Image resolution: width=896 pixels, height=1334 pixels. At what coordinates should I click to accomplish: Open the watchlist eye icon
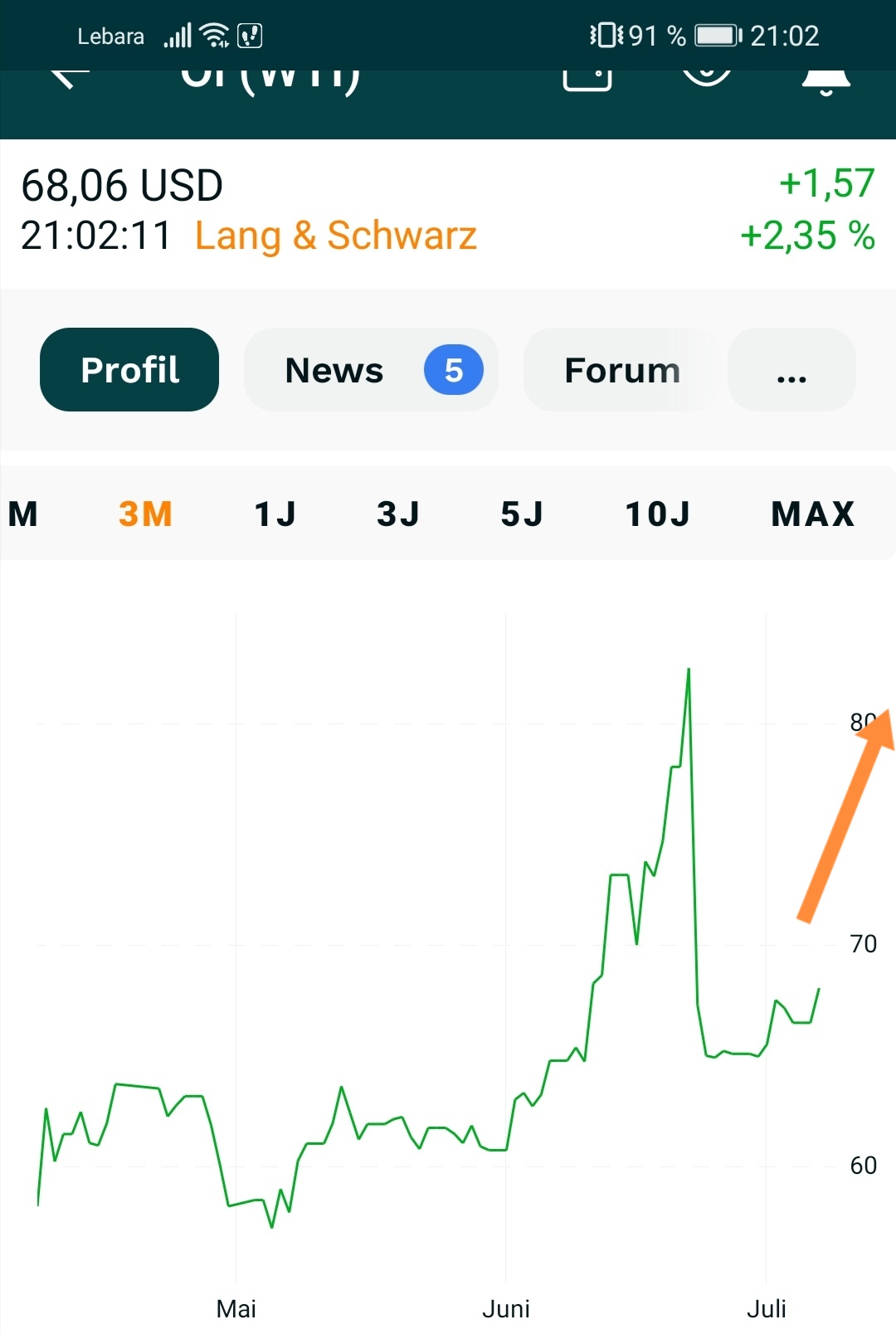707,75
